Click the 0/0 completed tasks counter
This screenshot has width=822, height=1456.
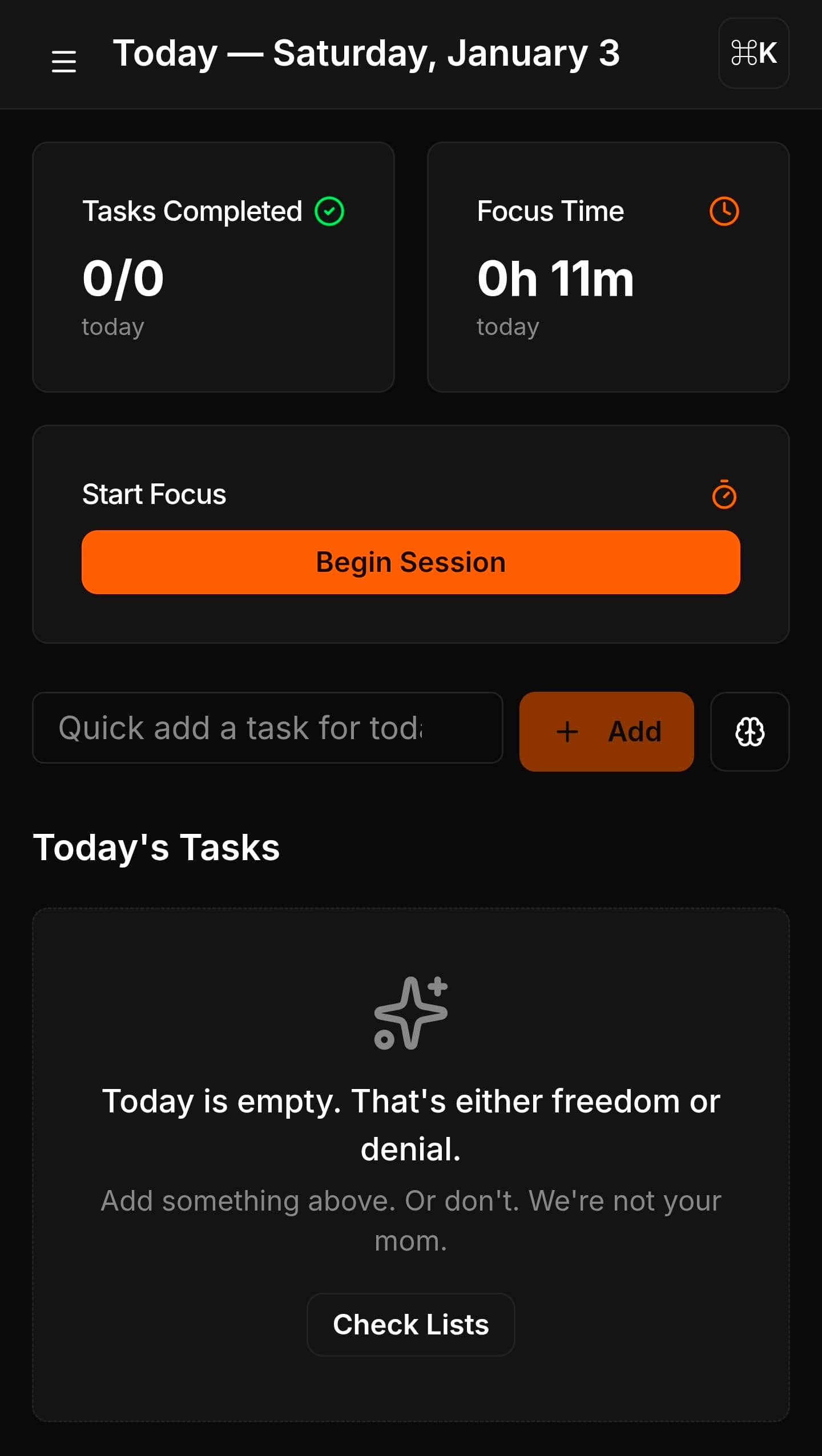coord(123,278)
